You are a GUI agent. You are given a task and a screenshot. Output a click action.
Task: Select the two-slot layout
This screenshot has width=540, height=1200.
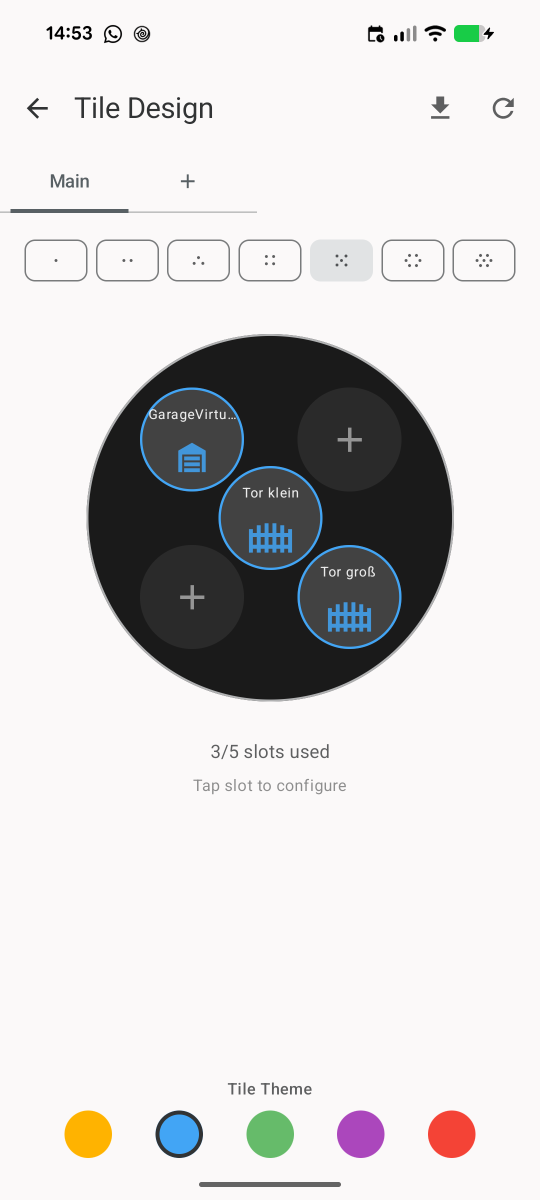(127, 260)
